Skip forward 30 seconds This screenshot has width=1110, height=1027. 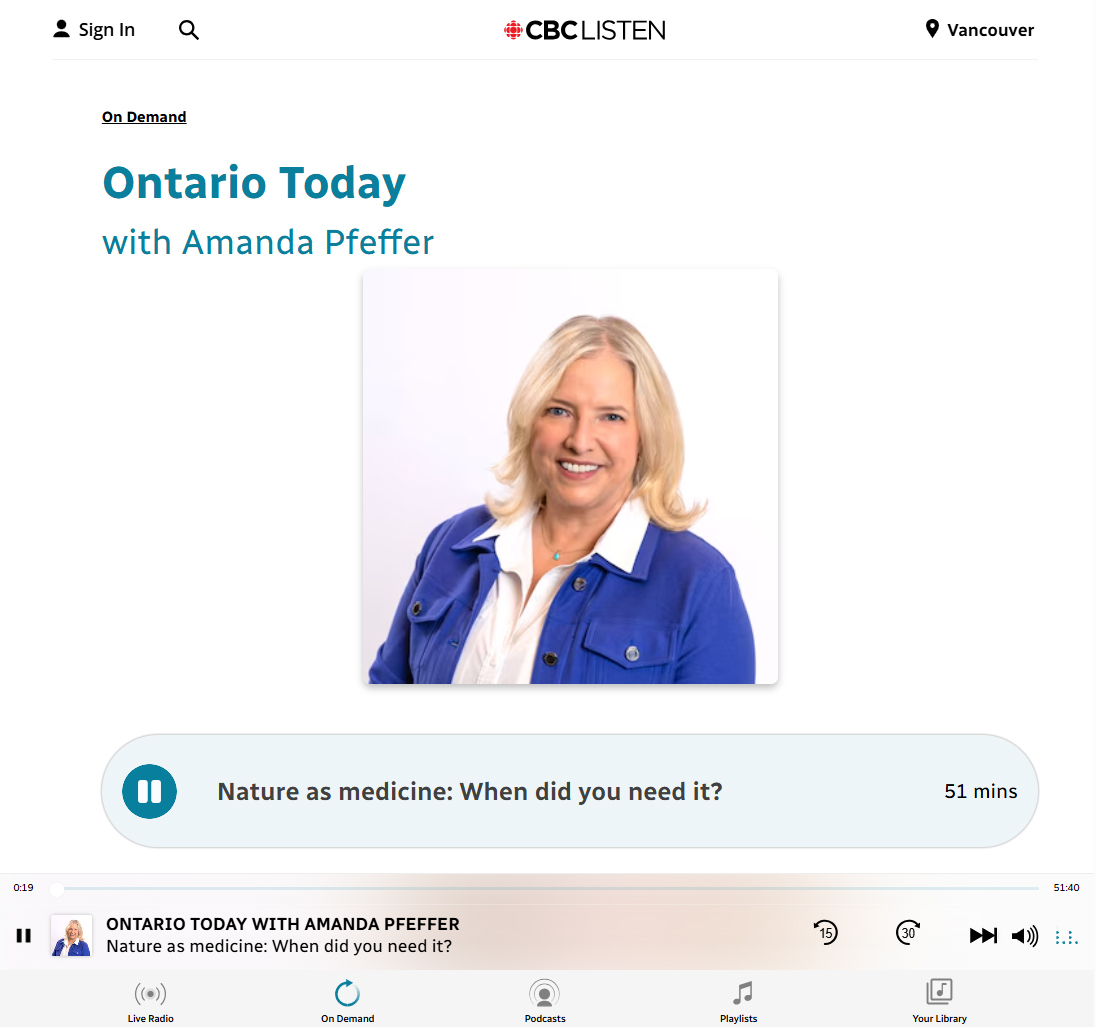908,933
